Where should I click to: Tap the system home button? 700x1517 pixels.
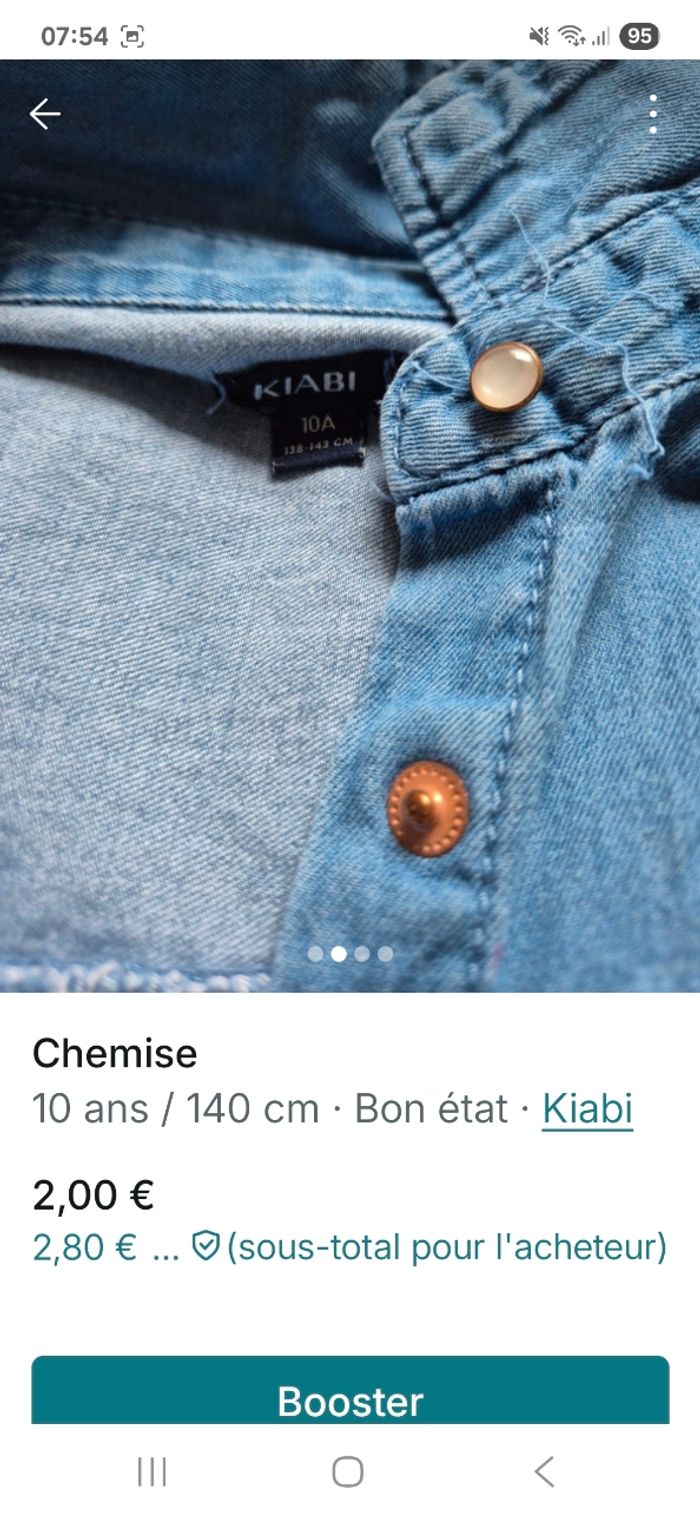tap(348, 1471)
